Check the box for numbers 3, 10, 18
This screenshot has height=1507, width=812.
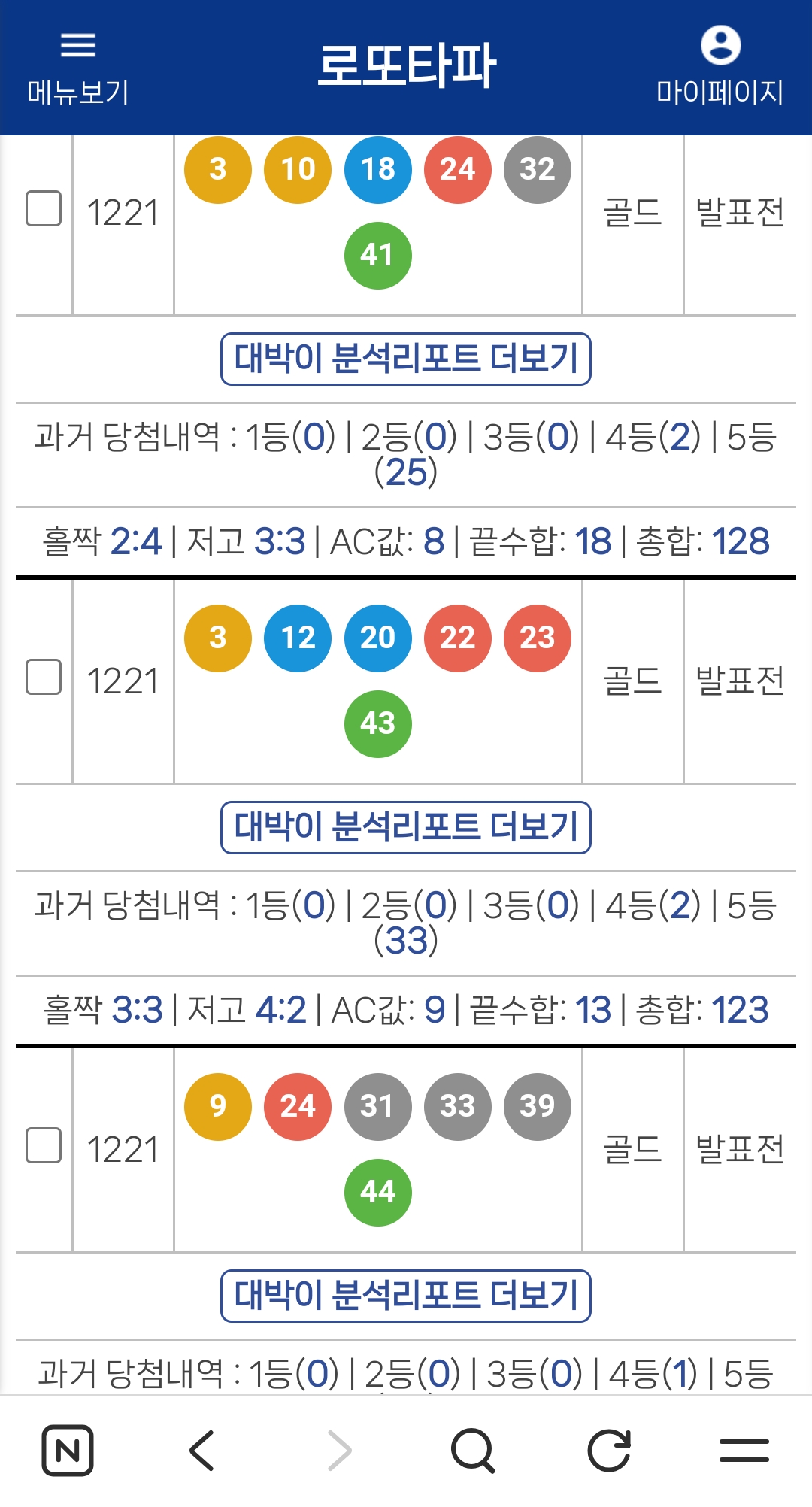(x=44, y=208)
